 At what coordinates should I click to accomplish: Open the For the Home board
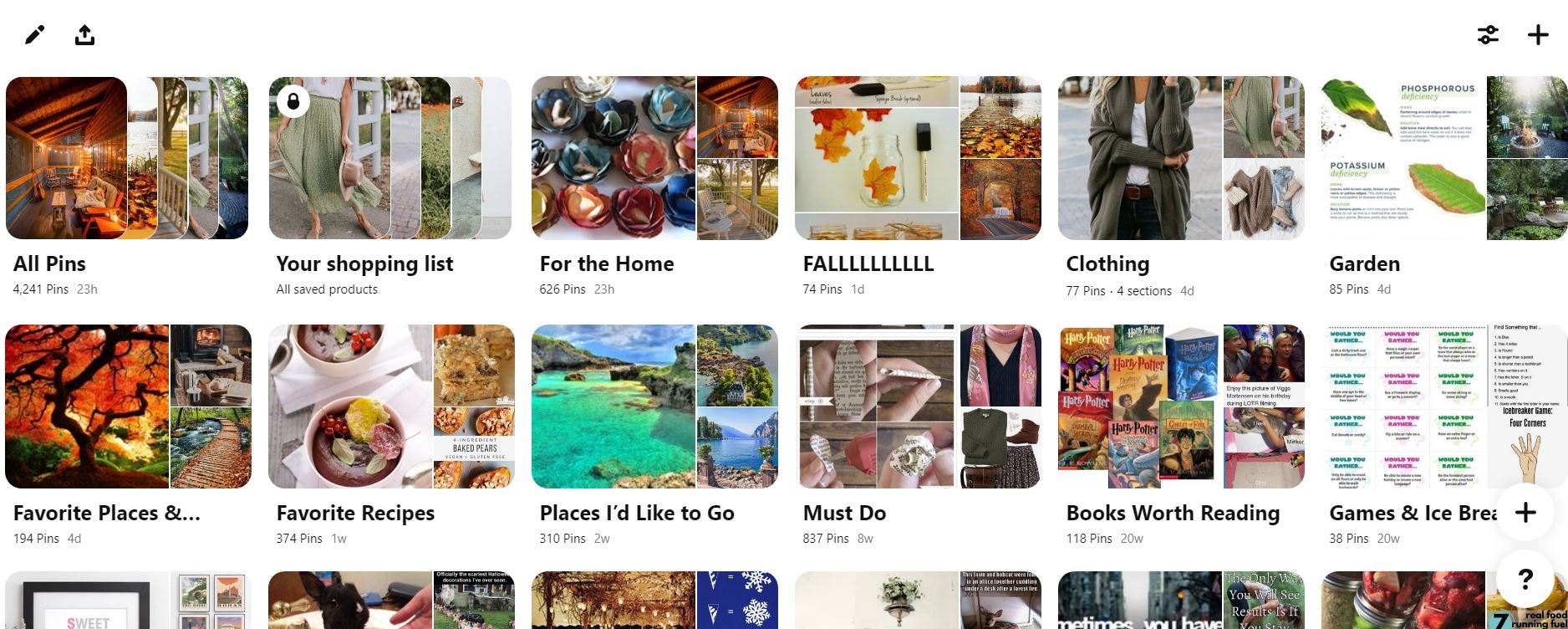click(654, 159)
